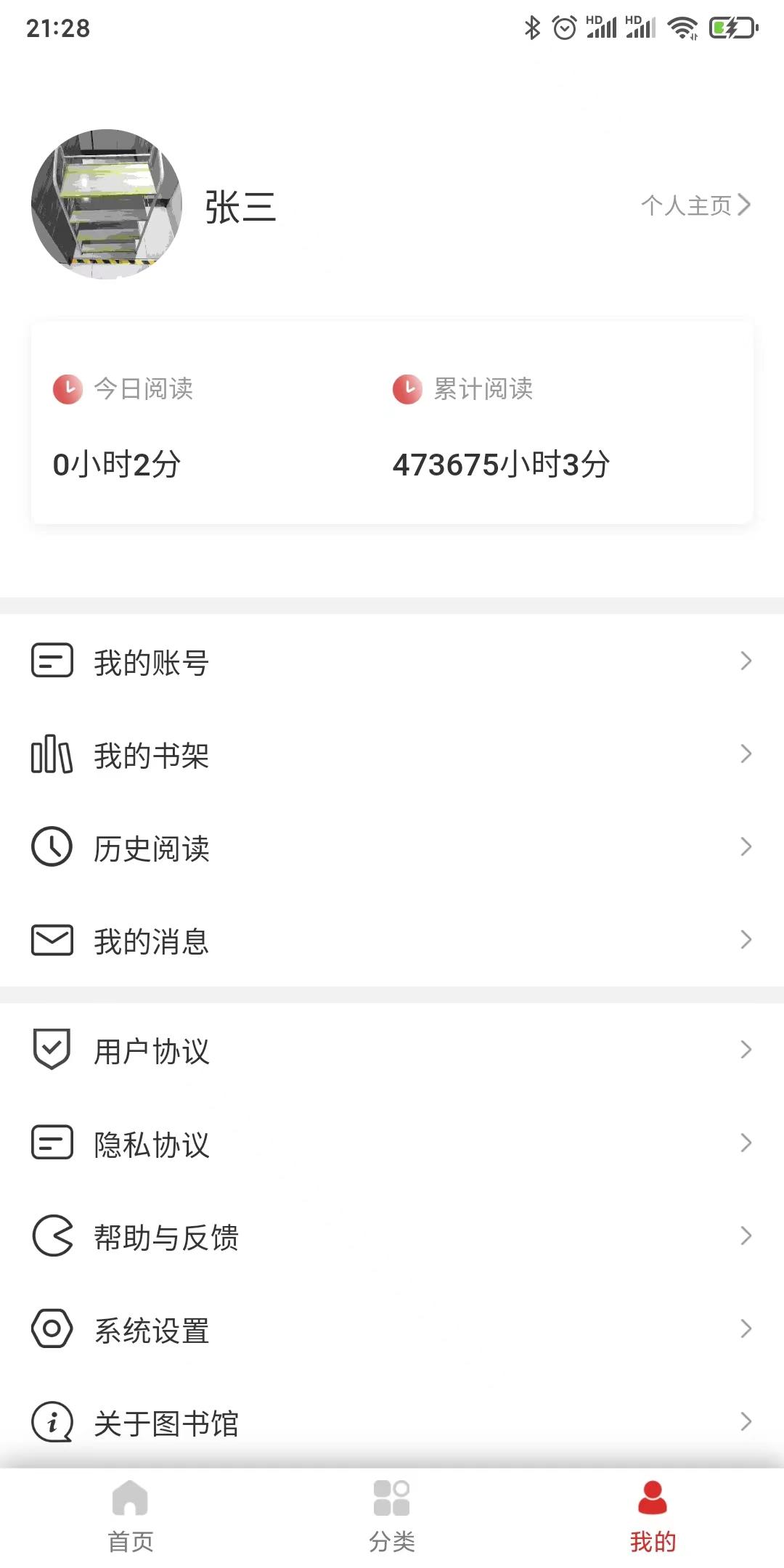Open 我的消息 messages

392,941
